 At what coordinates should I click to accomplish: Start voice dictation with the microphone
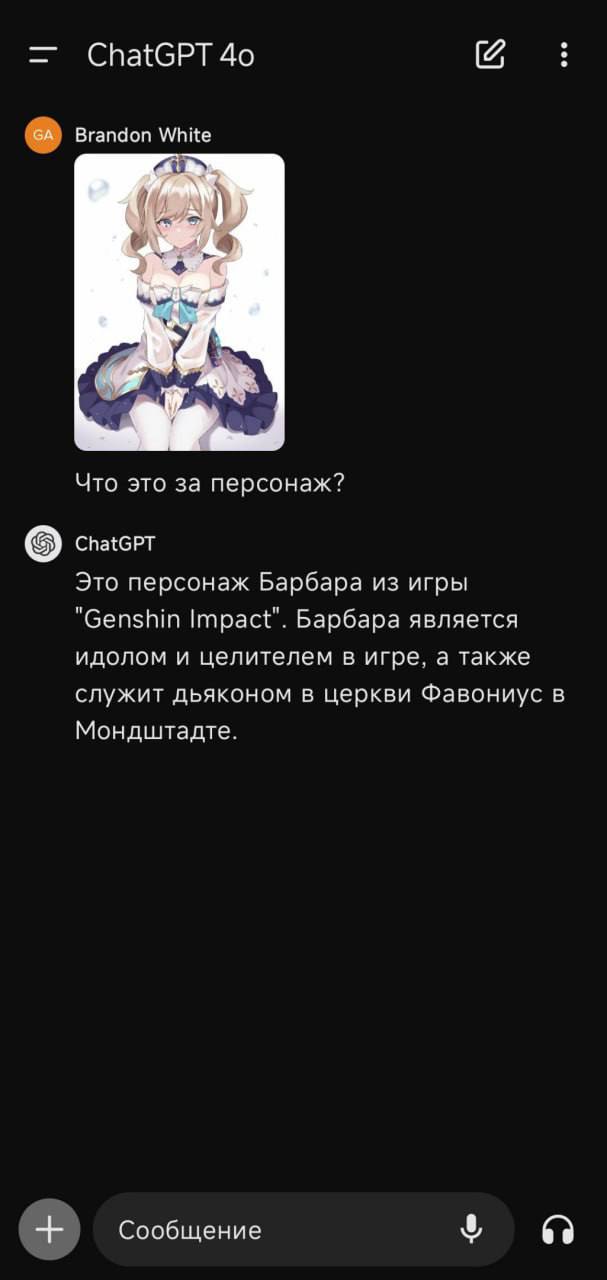click(x=471, y=1229)
